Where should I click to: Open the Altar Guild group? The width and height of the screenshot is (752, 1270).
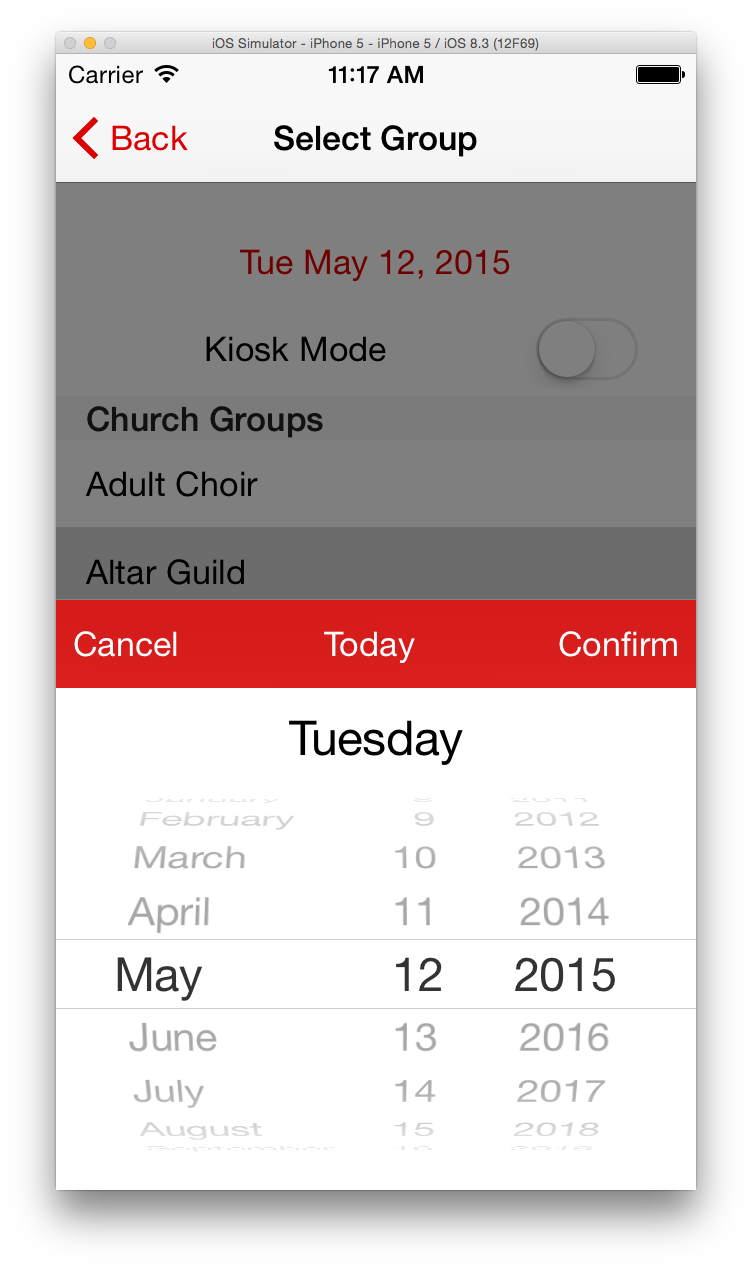click(166, 572)
